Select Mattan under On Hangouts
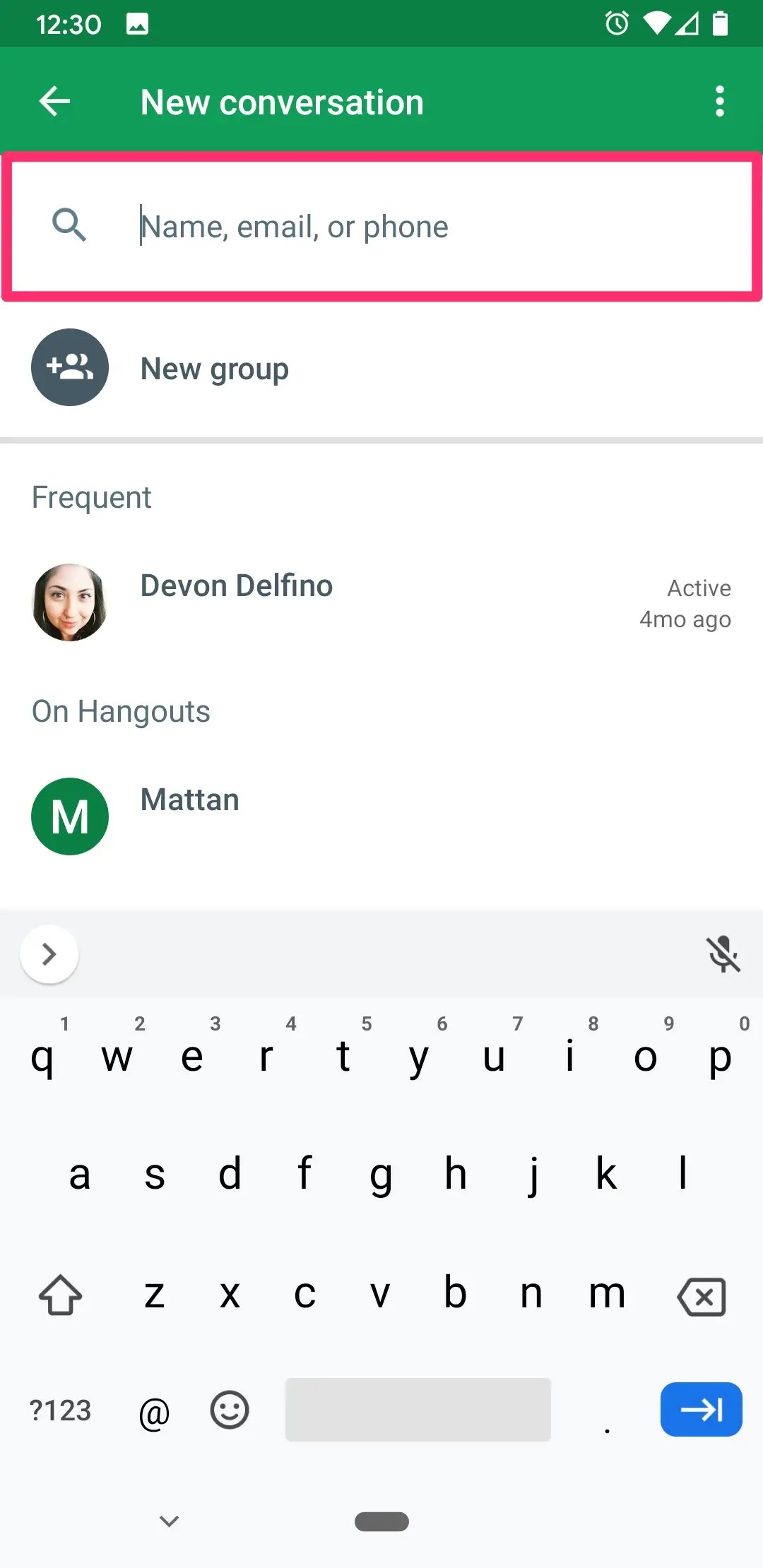 189,800
